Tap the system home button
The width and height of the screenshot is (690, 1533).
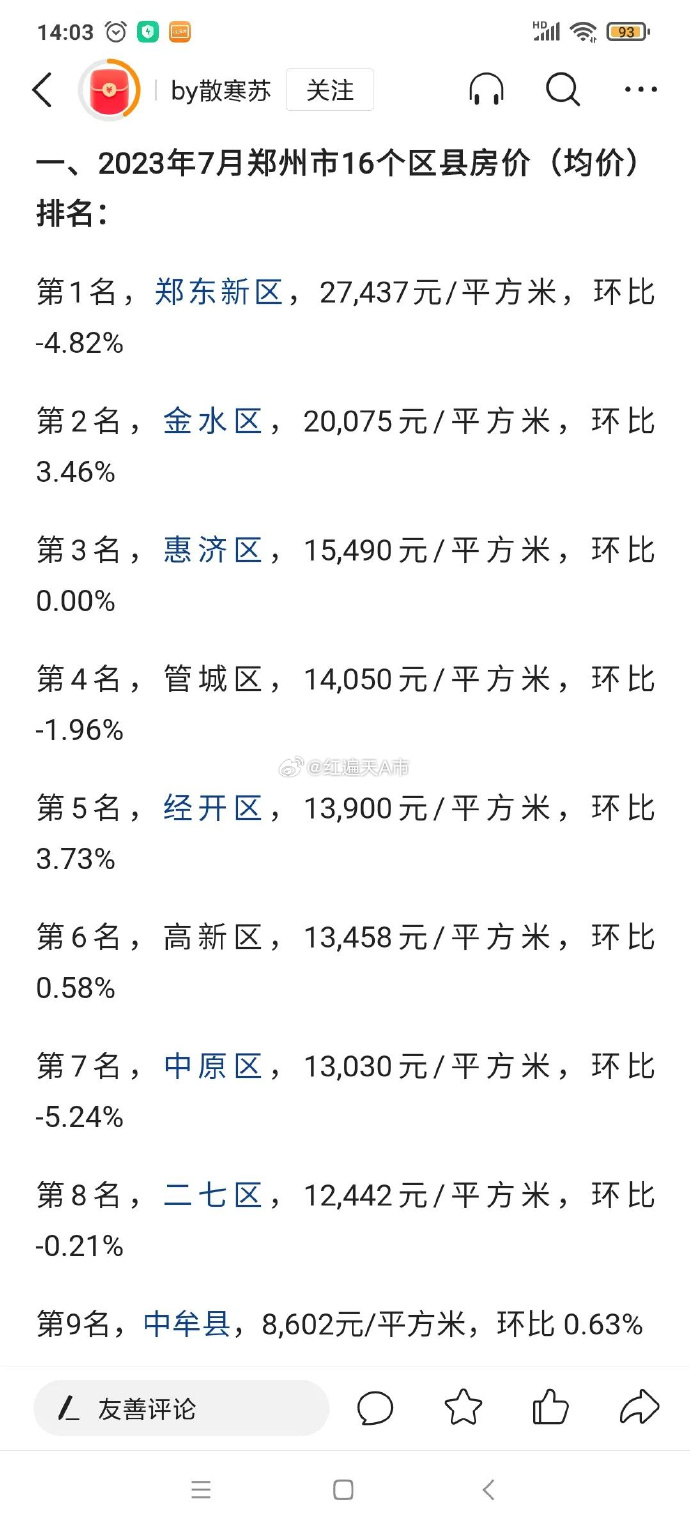point(343,1490)
